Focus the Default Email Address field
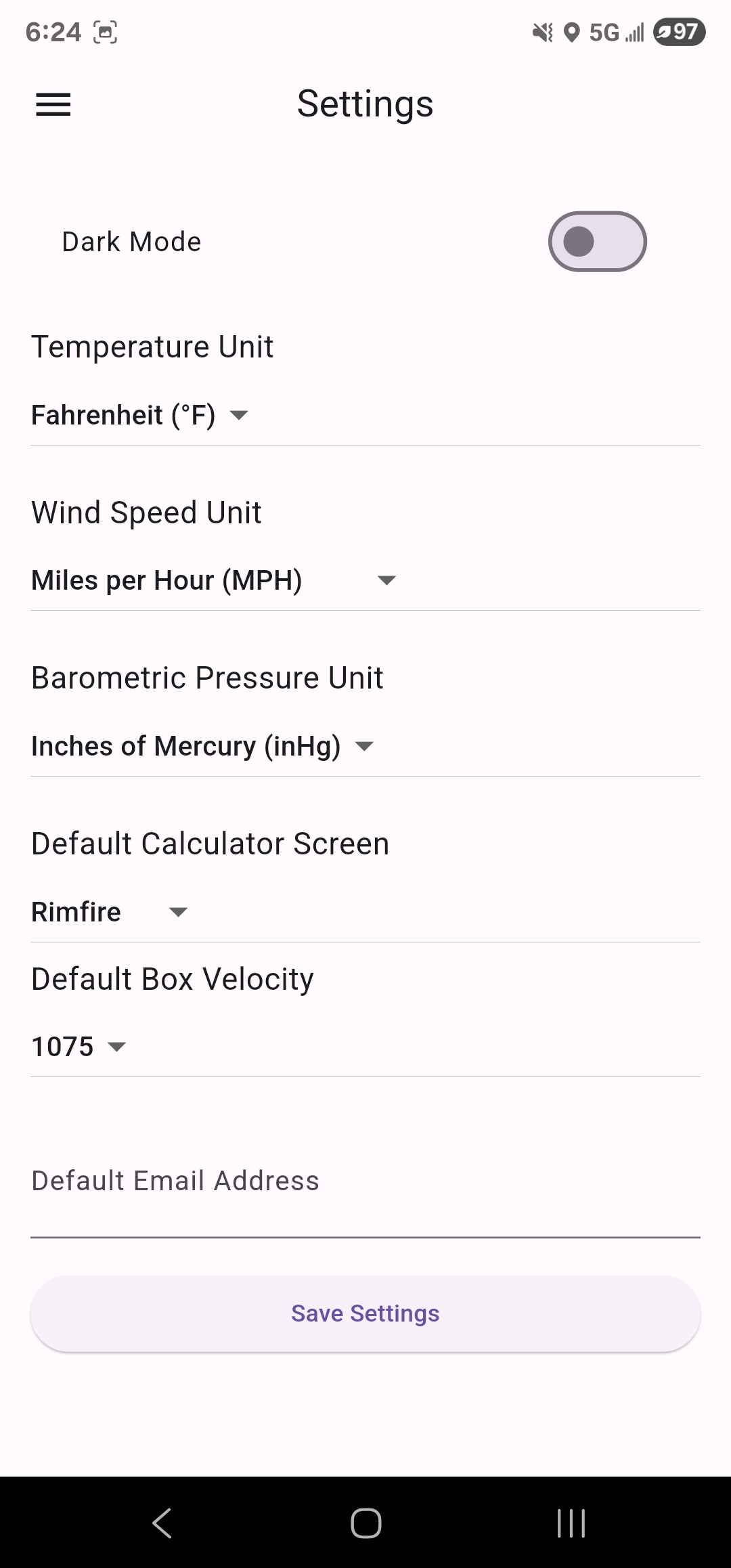The image size is (731, 1568). [x=365, y=1198]
